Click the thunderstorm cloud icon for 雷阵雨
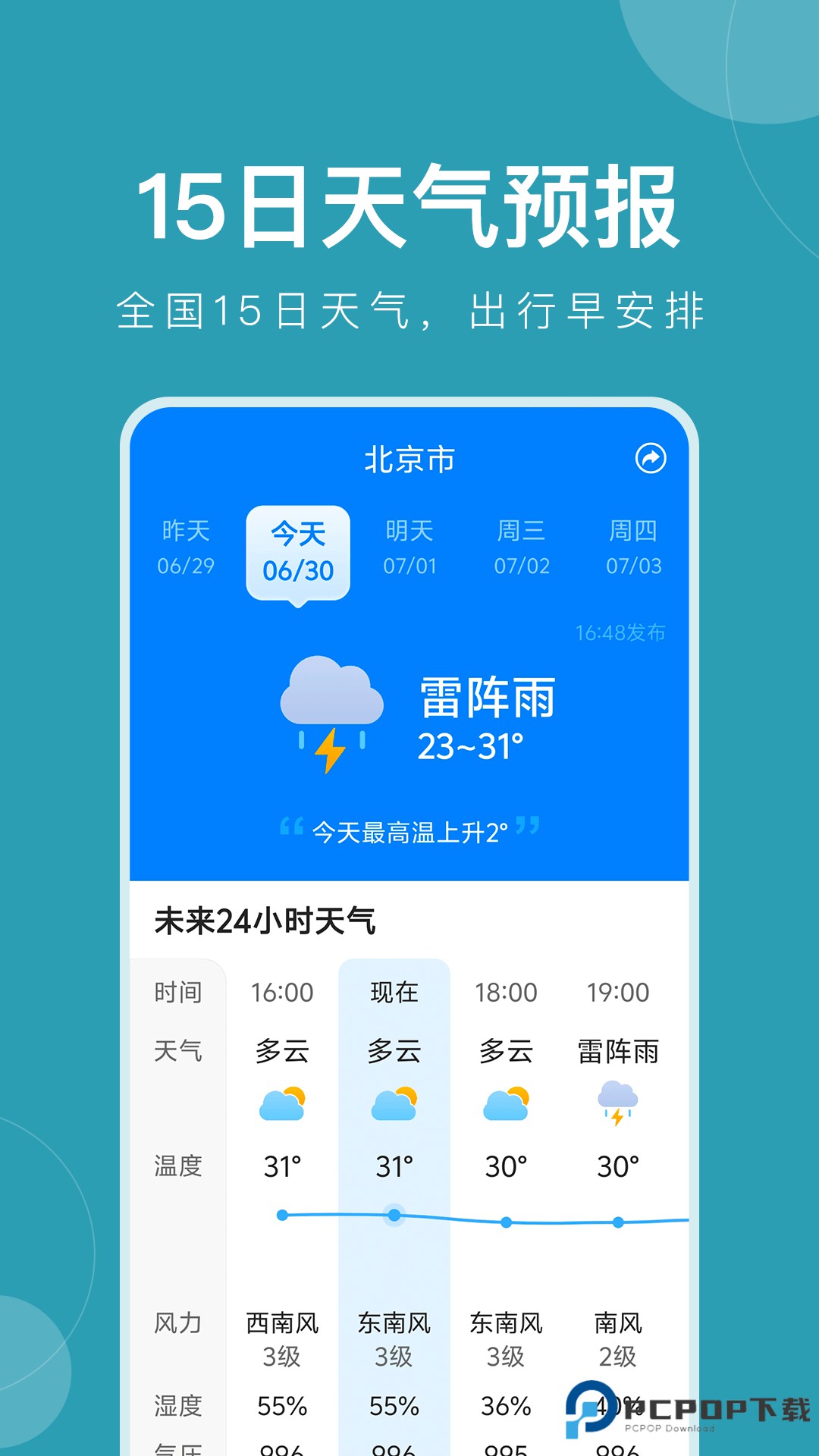The image size is (819, 1456). coord(331,713)
